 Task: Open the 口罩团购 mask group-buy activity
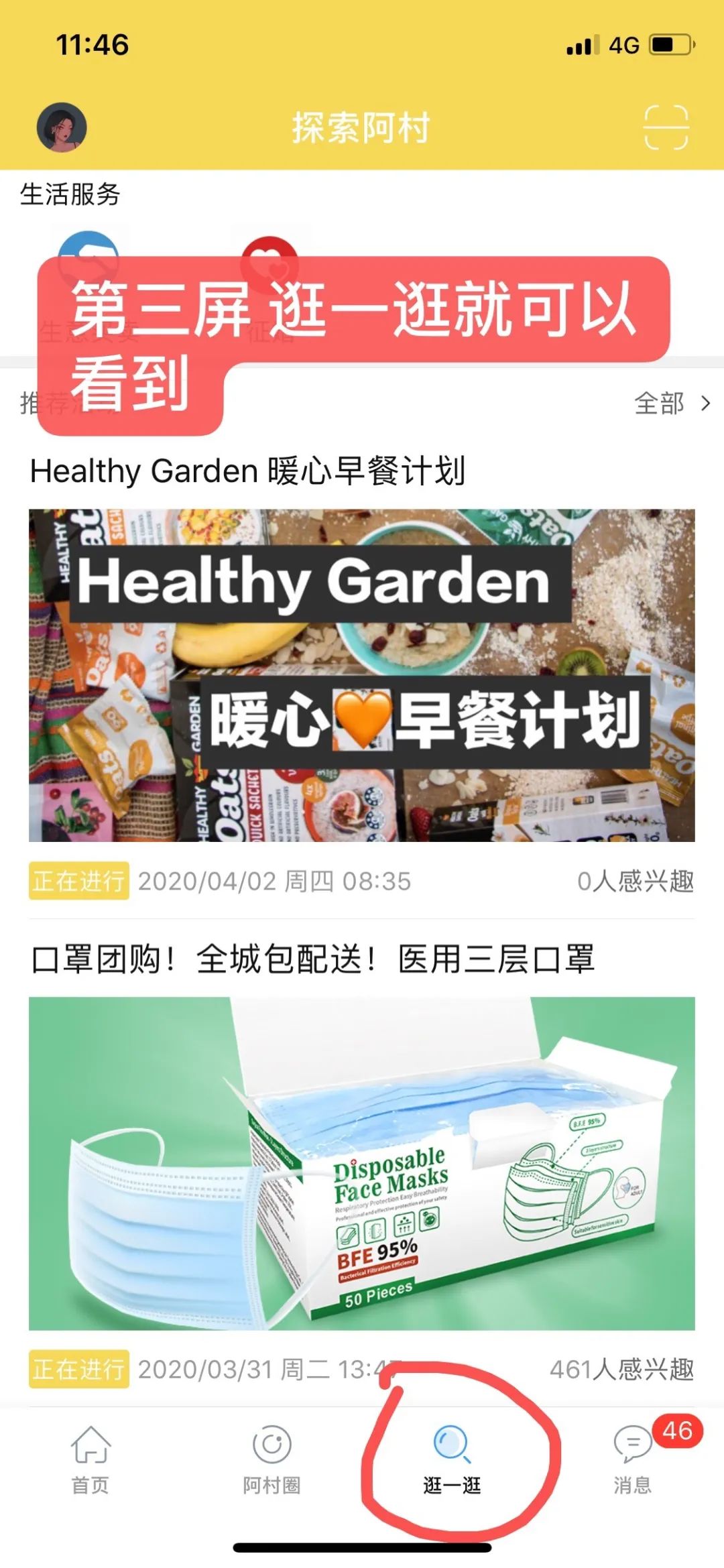pyautogui.click(x=361, y=1162)
